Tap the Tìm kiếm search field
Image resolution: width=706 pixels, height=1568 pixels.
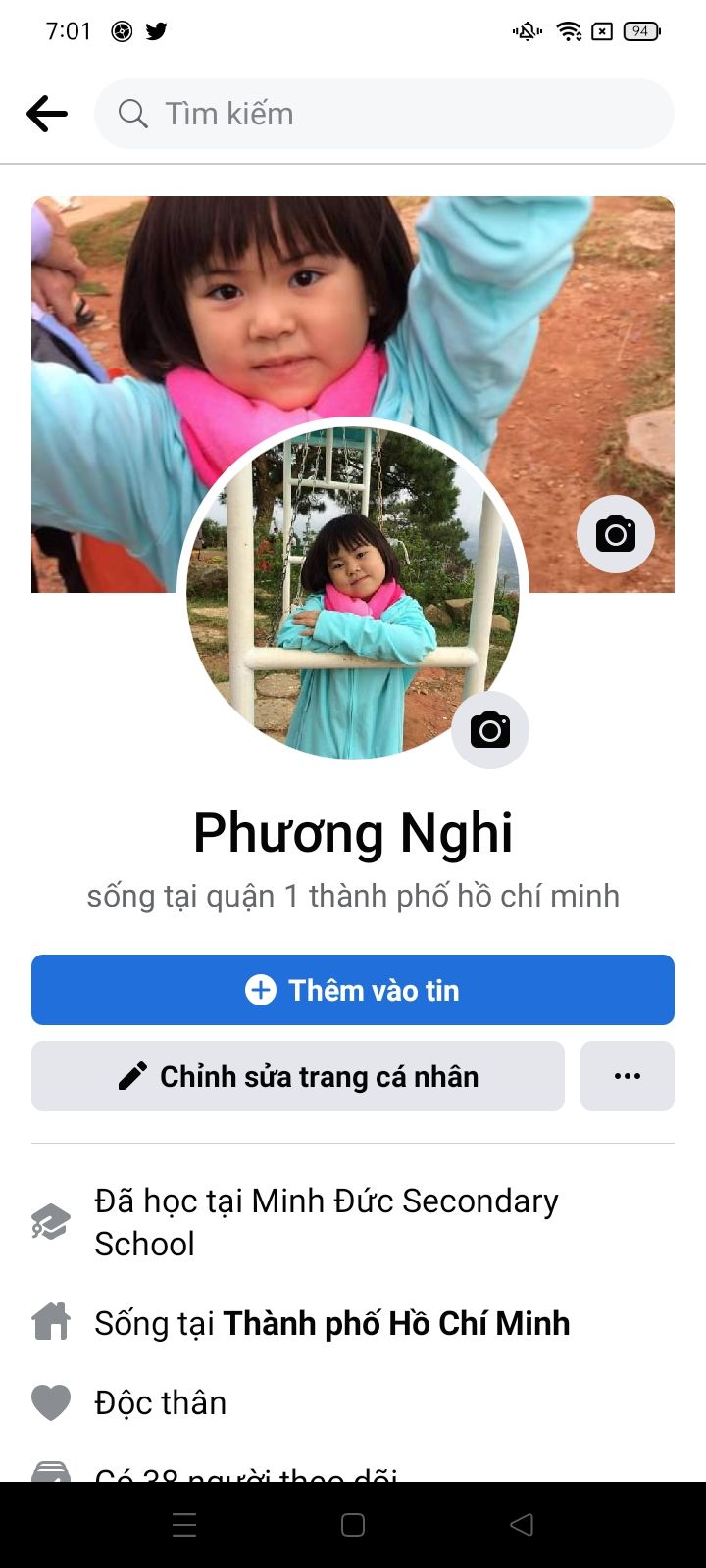click(384, 114)
